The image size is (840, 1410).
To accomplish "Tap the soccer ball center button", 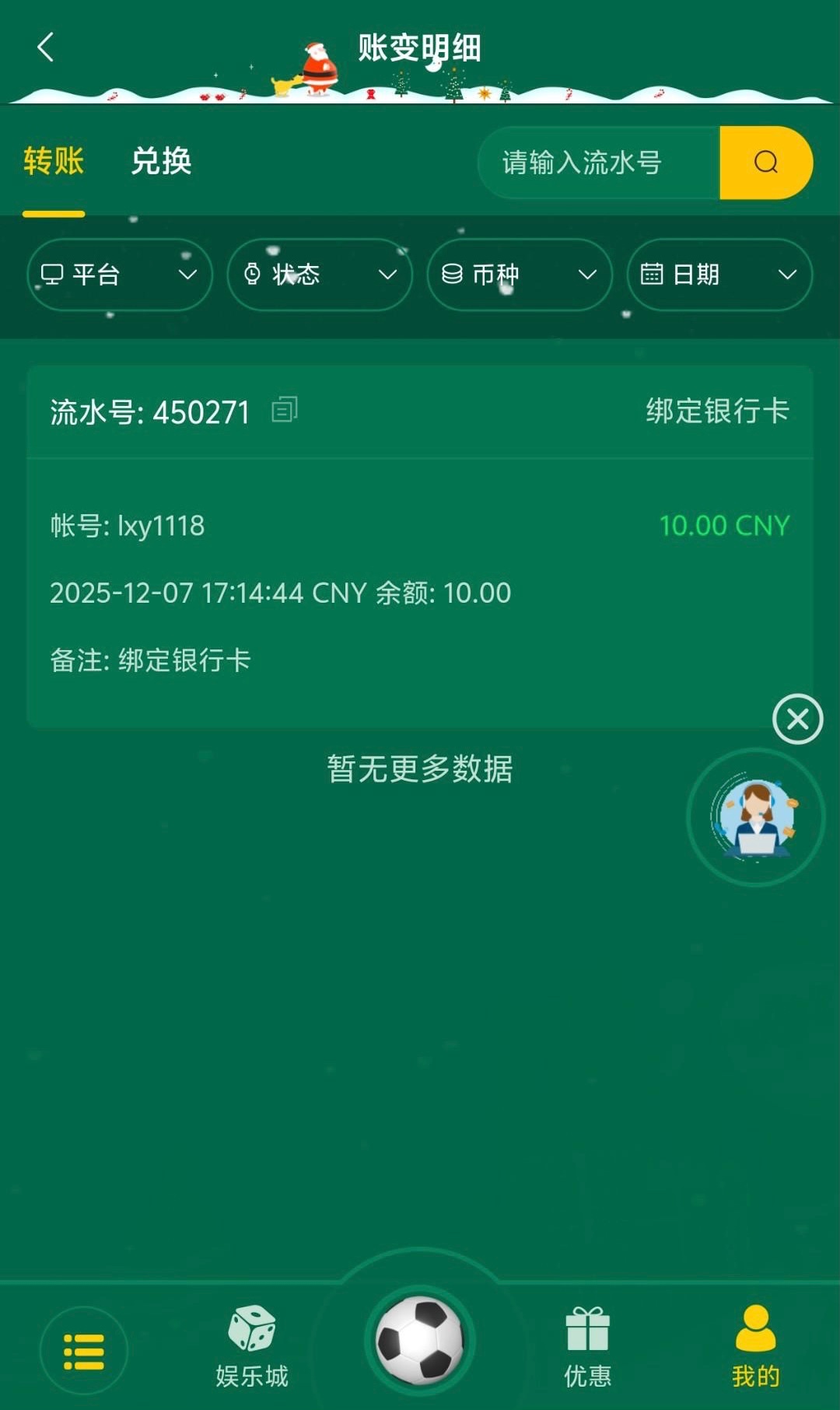I will [x=420, y=1340].
